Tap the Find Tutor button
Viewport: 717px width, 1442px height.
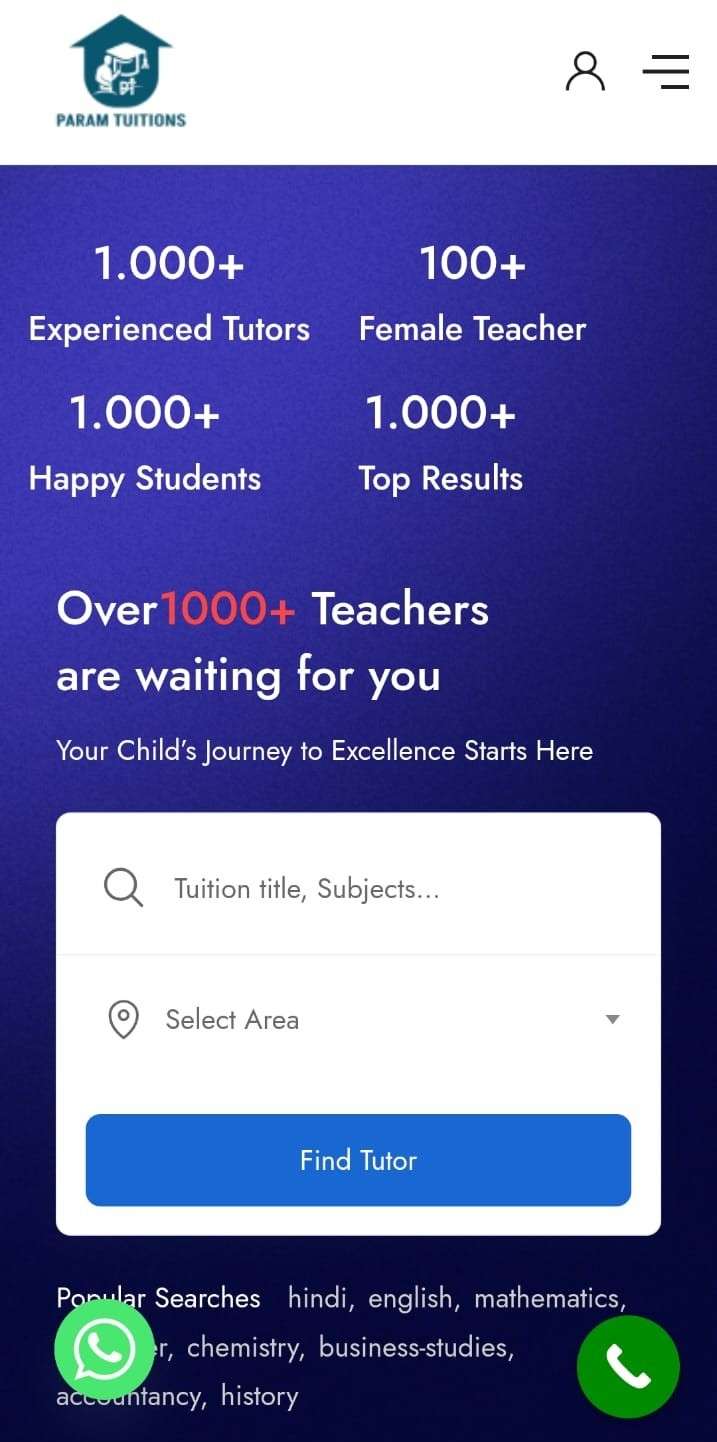(x=358, y=1160)
